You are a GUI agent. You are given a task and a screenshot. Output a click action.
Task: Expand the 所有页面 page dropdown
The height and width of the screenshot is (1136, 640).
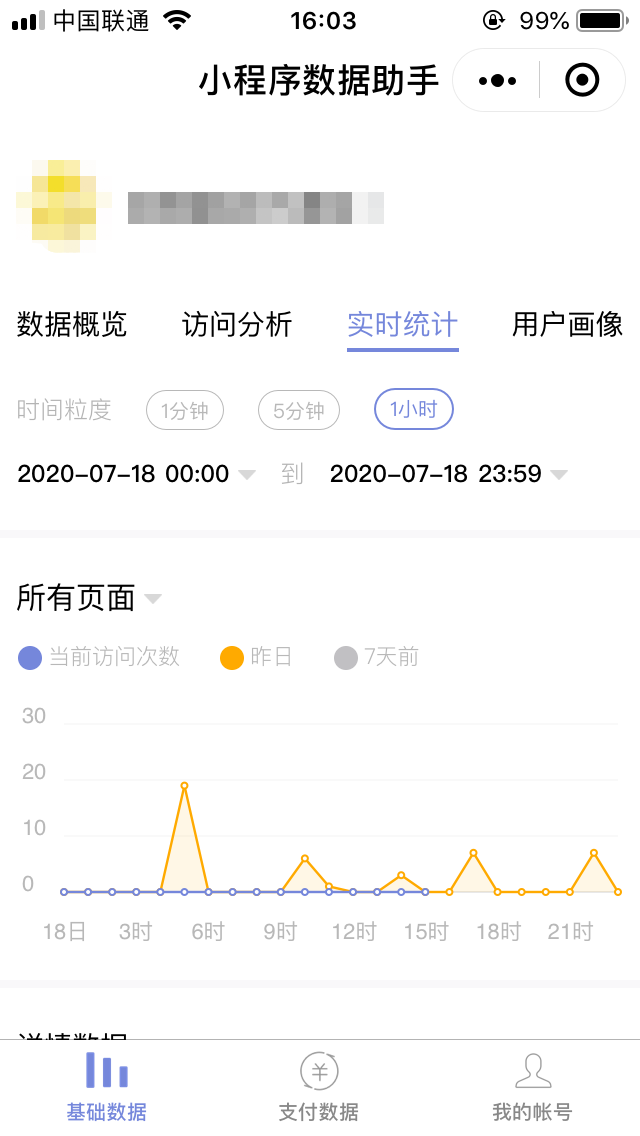(89, 598)
